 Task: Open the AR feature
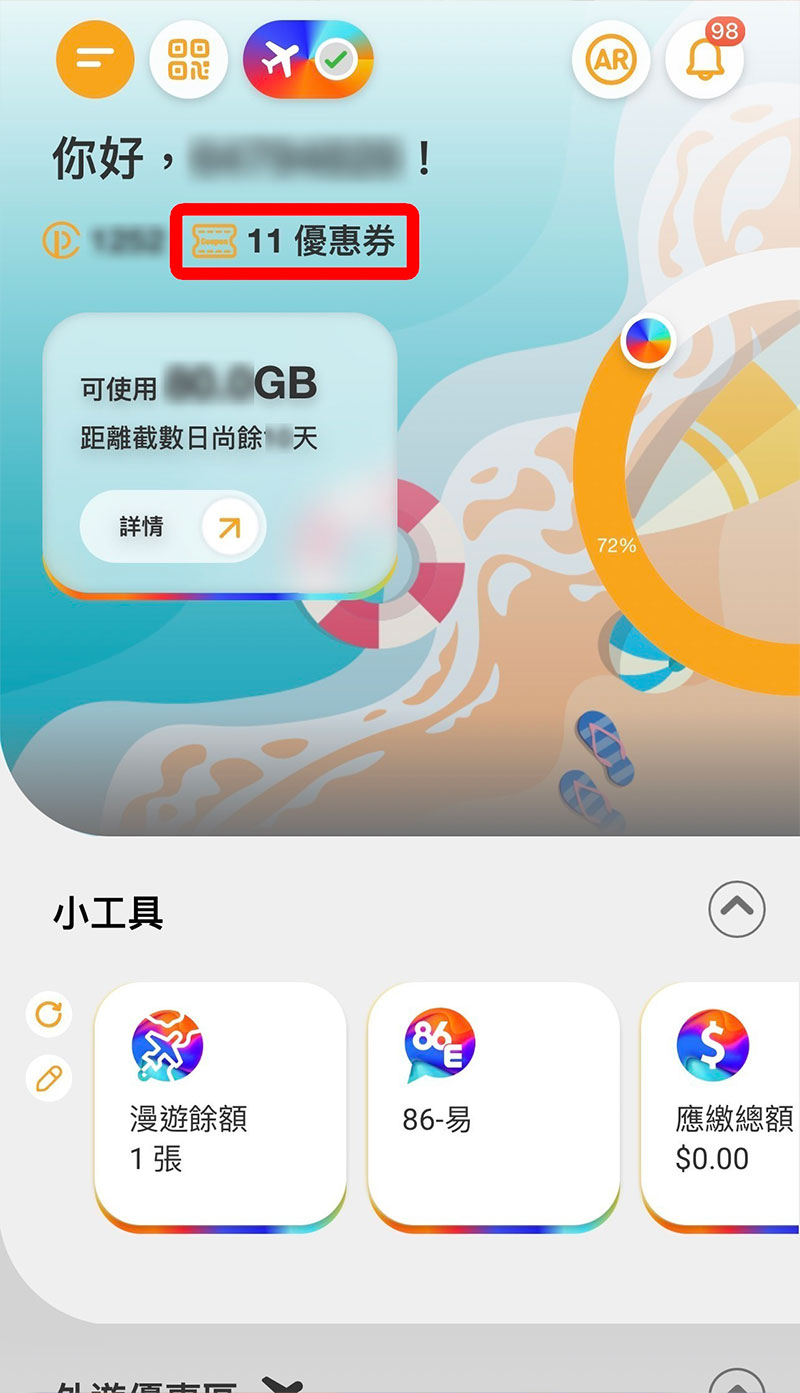[610, 60]
